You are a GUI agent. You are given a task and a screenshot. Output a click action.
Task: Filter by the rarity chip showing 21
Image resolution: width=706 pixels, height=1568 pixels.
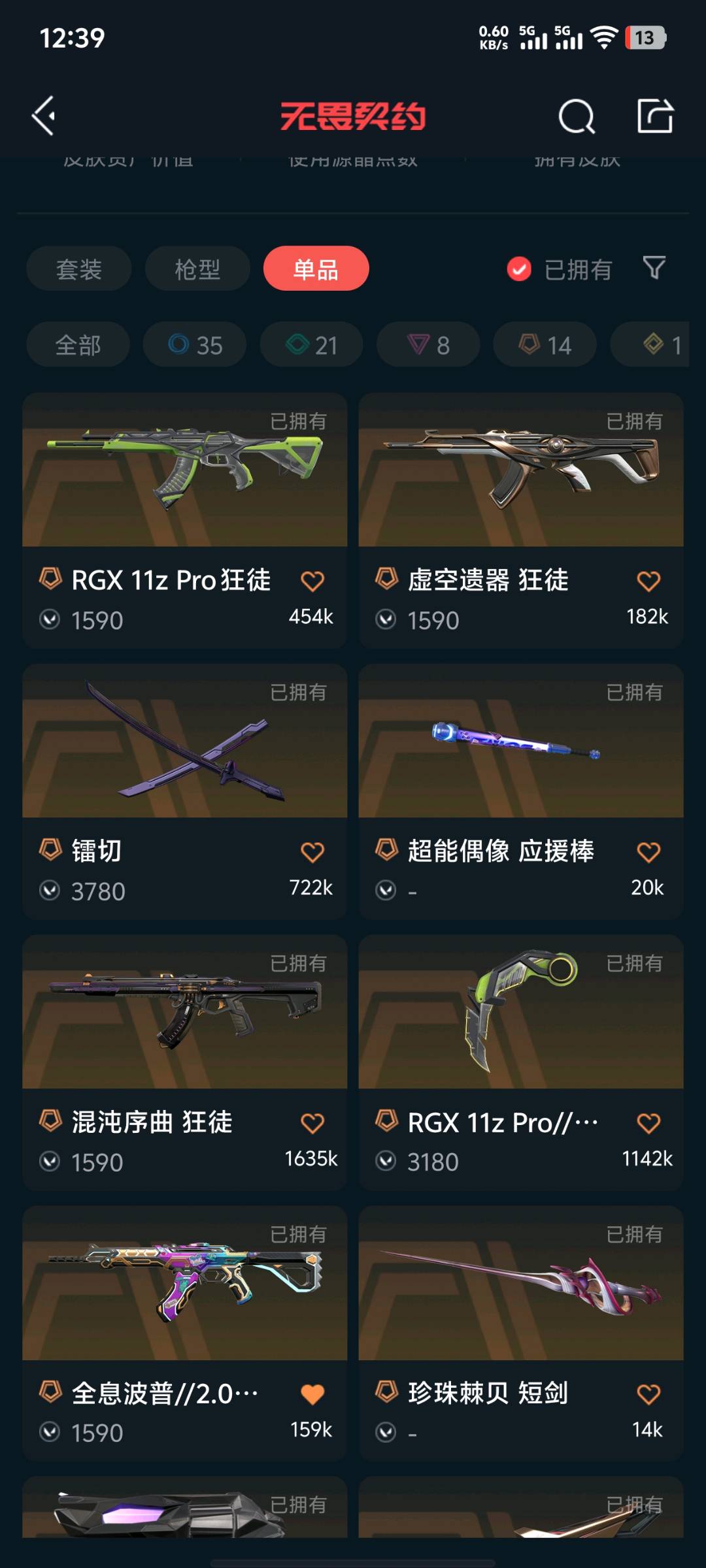pyautogui.click(x=311, y=344)
